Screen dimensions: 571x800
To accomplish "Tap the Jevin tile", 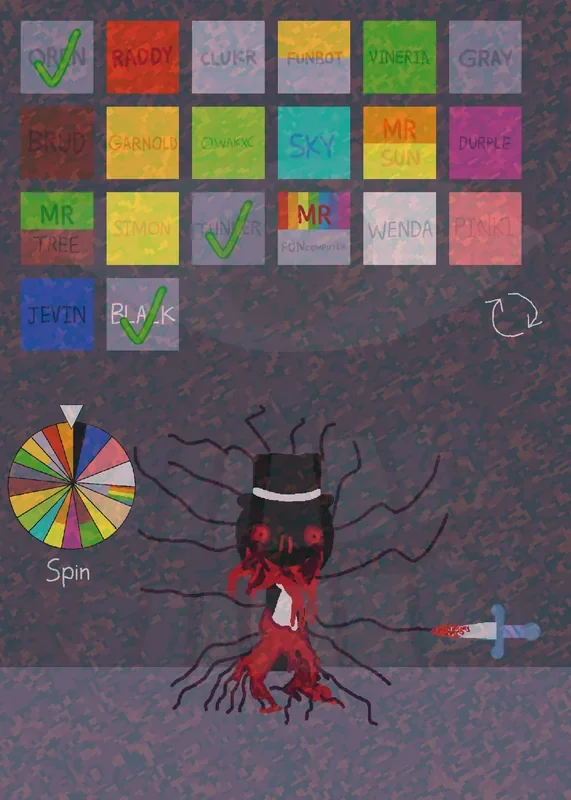I will pyautogui.click(x=57, y=314).
